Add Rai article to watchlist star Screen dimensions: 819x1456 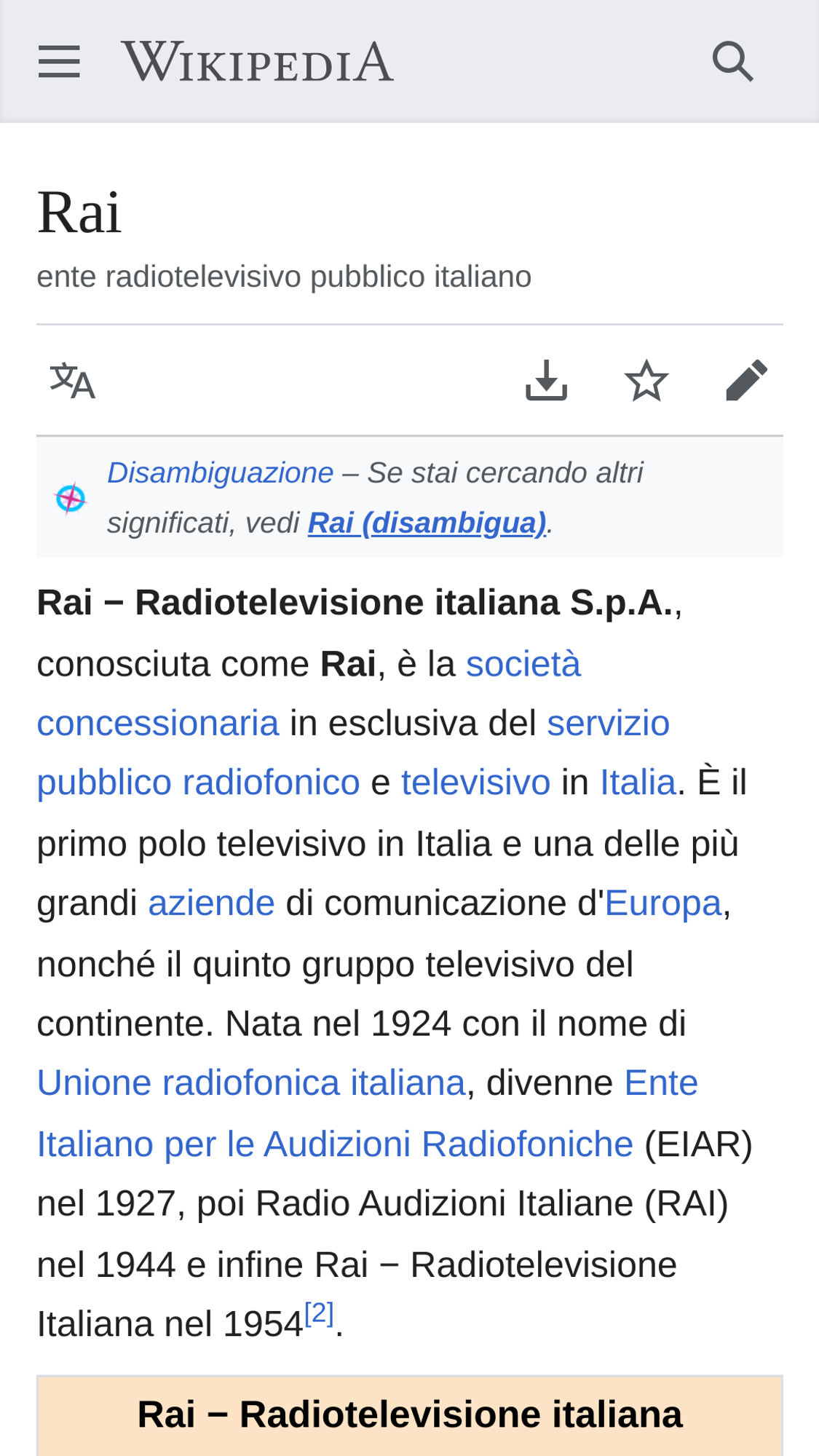[646, 381]
